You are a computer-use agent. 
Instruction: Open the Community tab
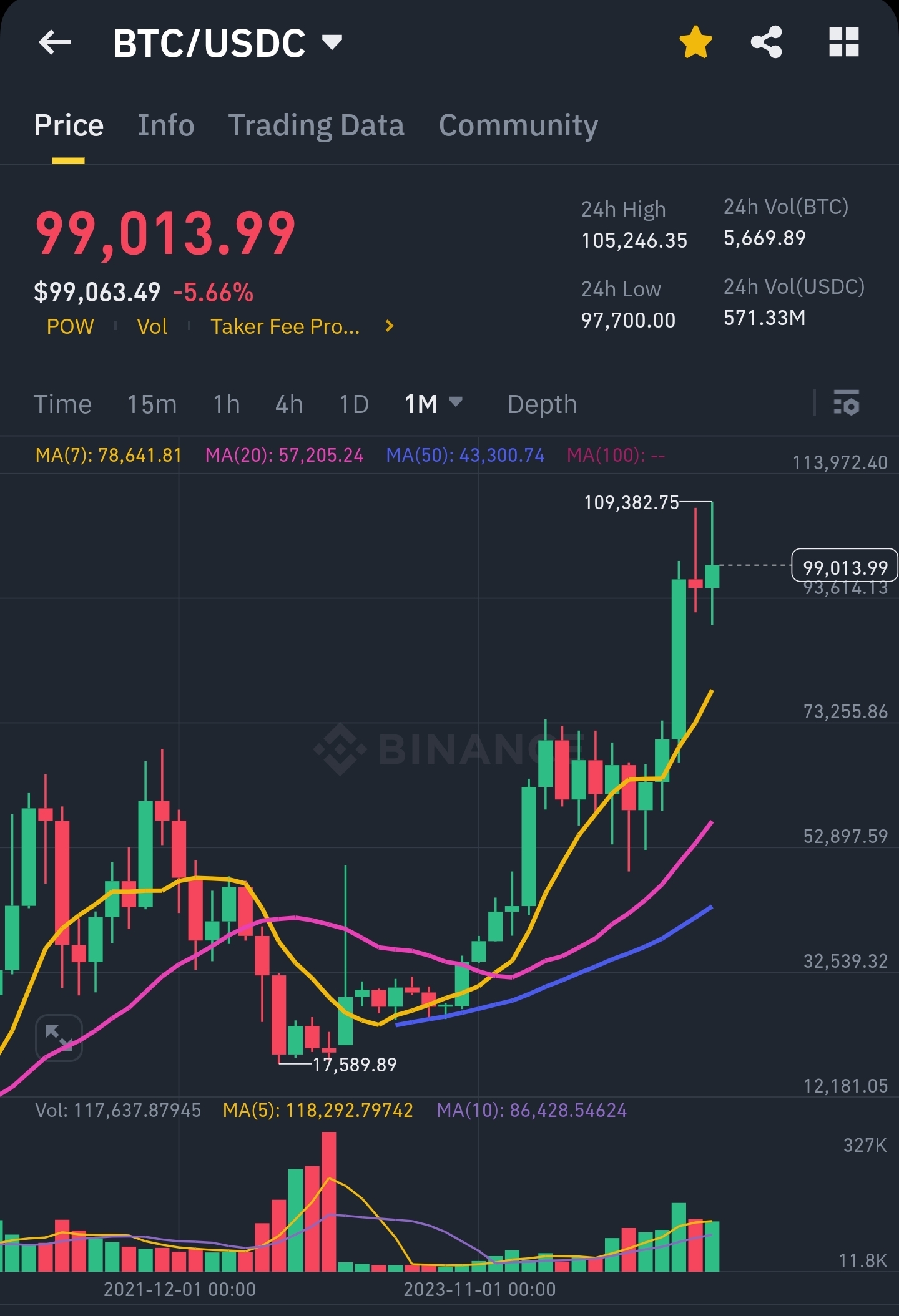[518, 125]
